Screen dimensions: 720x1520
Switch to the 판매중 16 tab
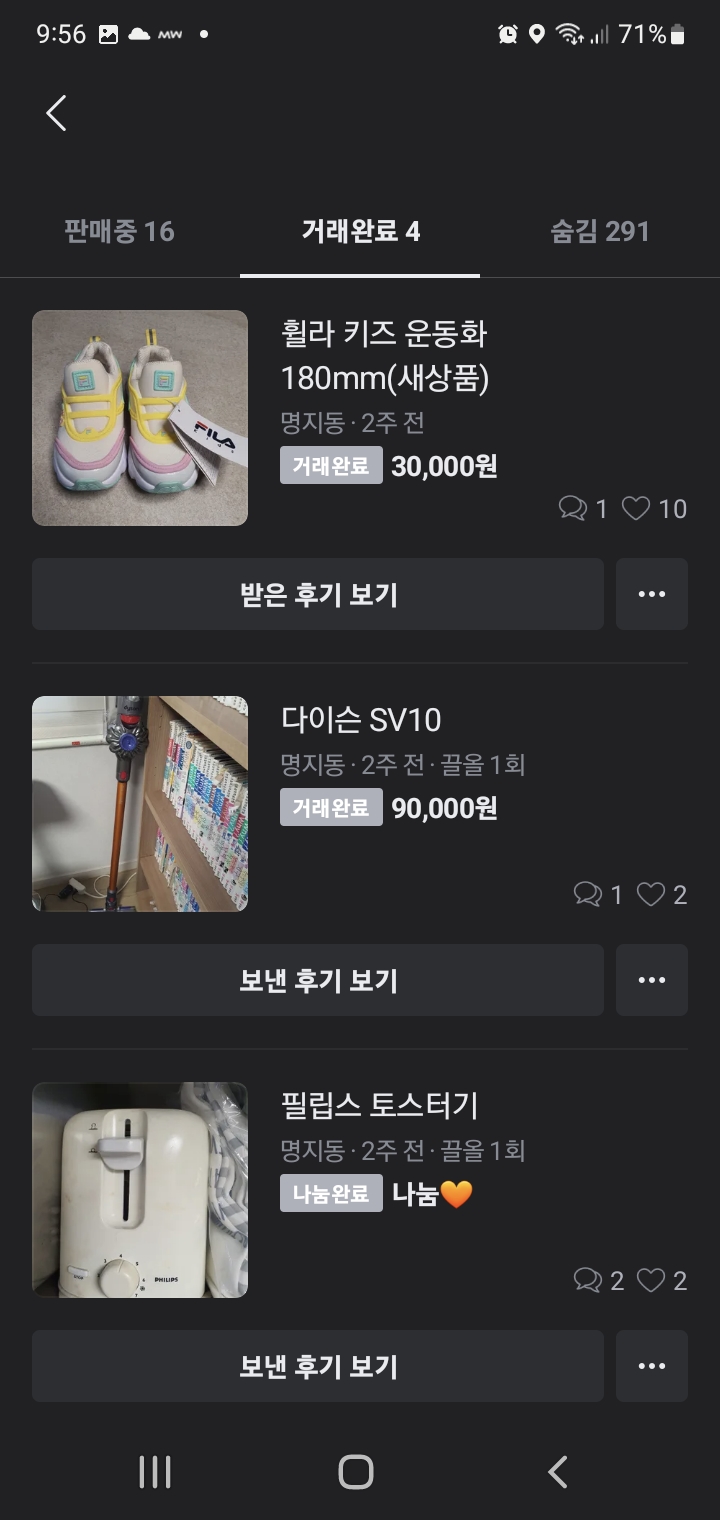coord(119,232)
